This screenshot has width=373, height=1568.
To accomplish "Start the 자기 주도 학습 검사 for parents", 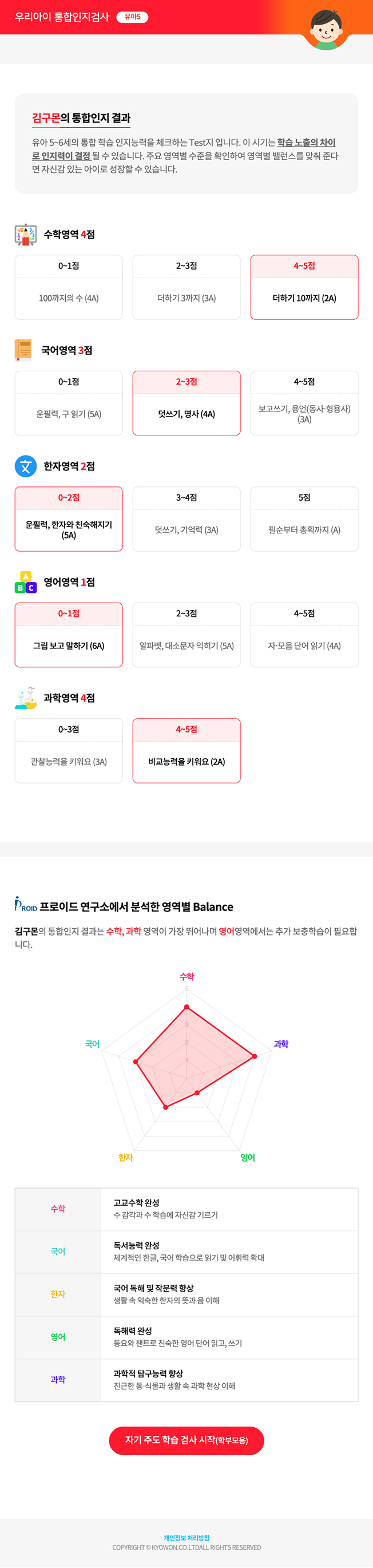I will point(186,1440).
